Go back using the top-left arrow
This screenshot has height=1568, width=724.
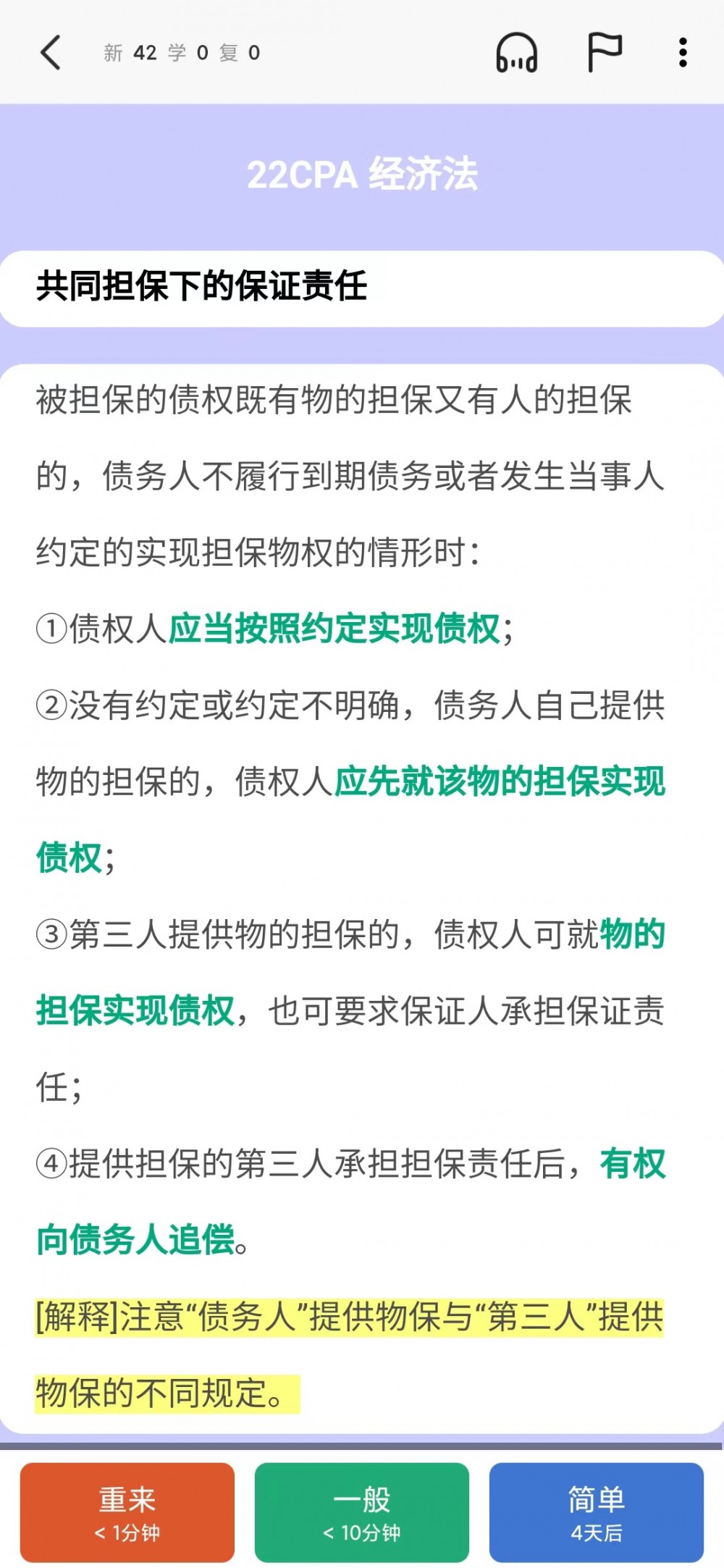[51, 52]
